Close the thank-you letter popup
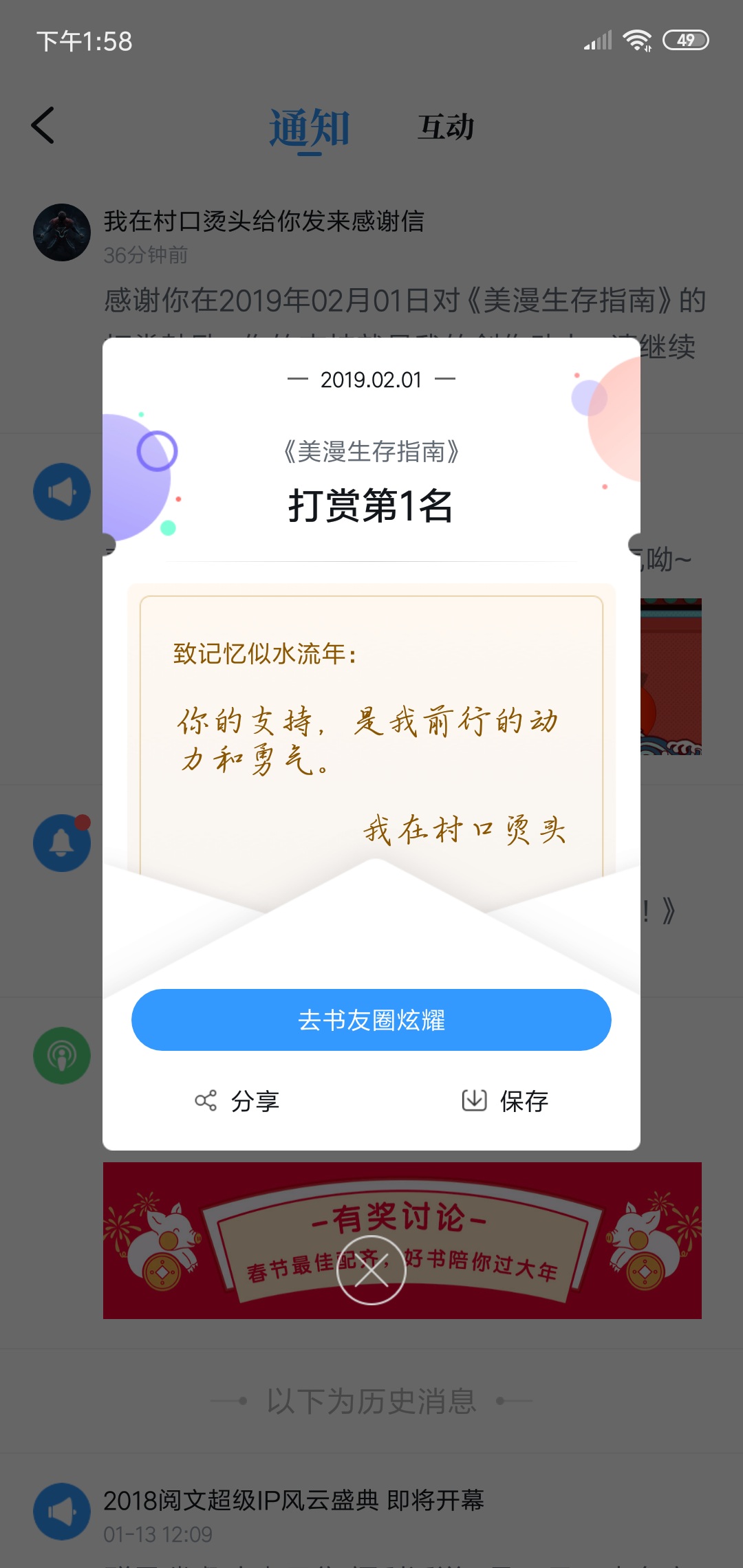This screenshot has width=743, height=1568. 371,1270
